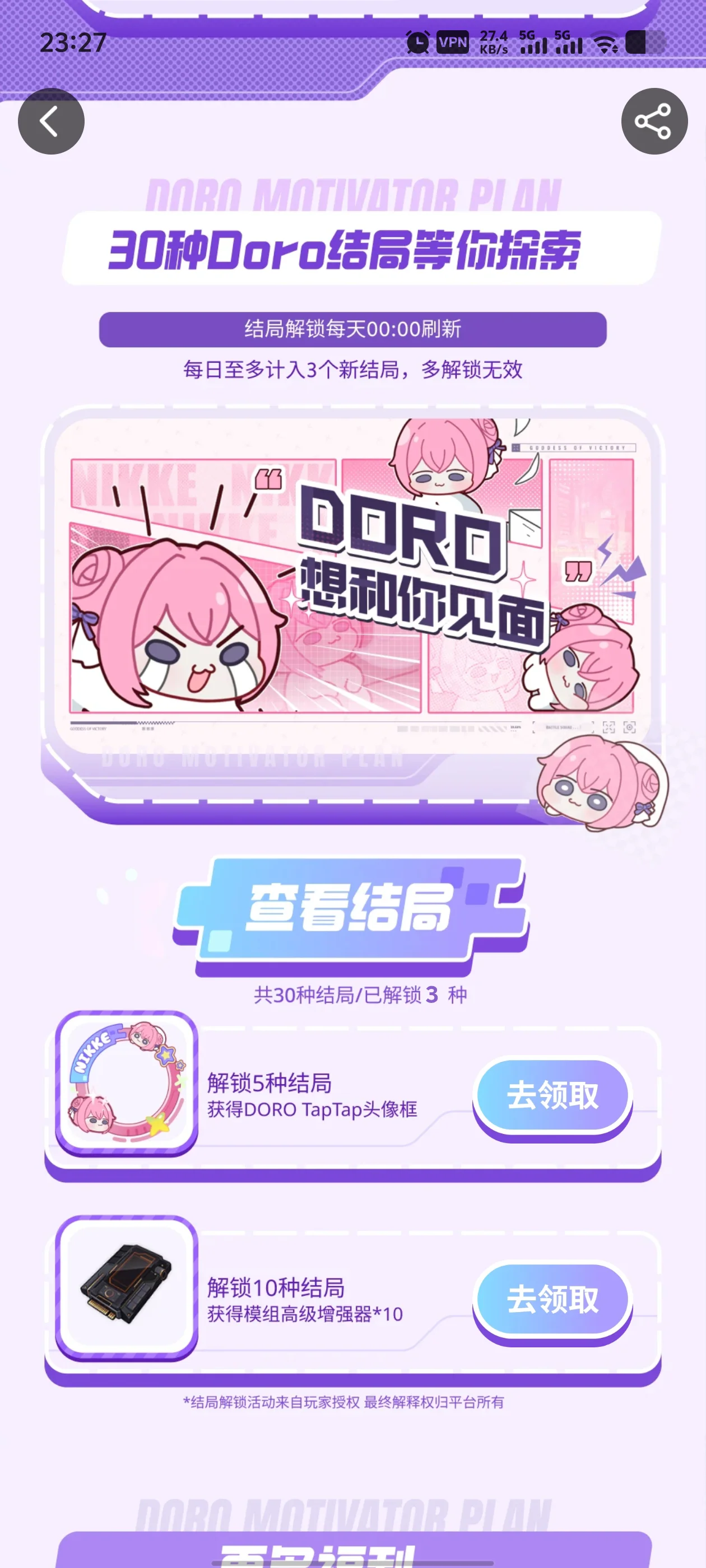Go back using the top-left arrow
The height and width of the screenshot is (1568, 706).
[x=51, y=121]
